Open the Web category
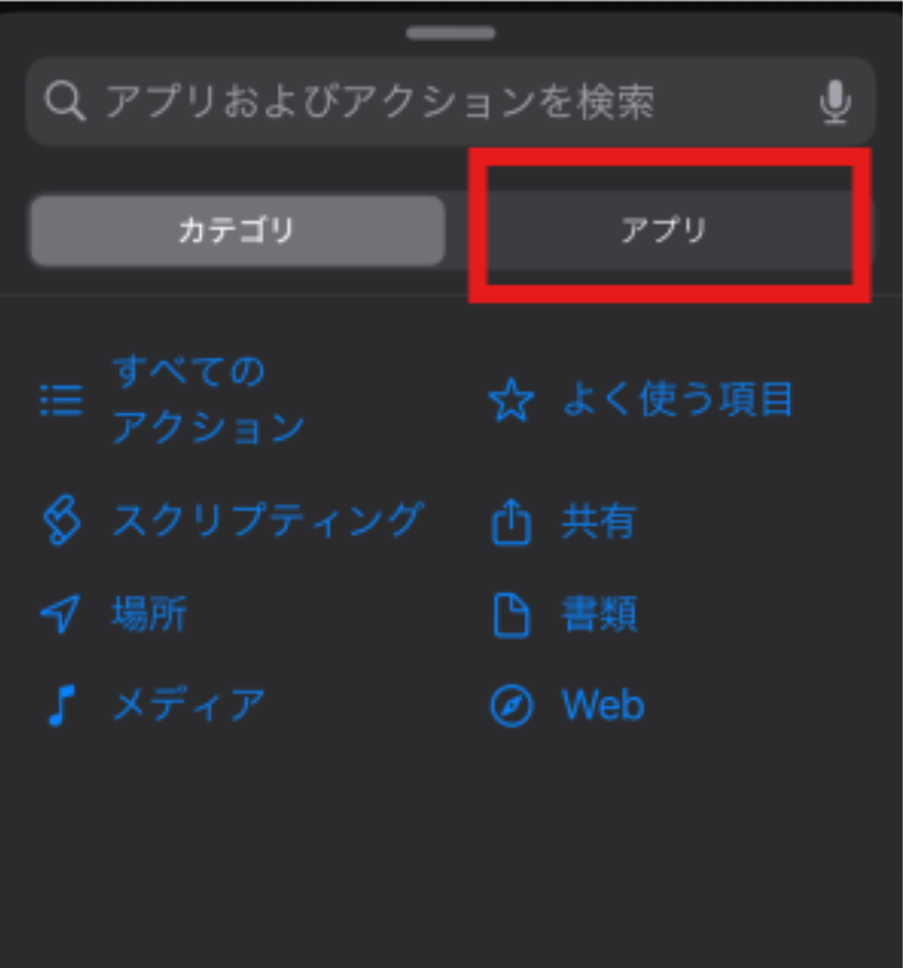 [x=602, y=706]
